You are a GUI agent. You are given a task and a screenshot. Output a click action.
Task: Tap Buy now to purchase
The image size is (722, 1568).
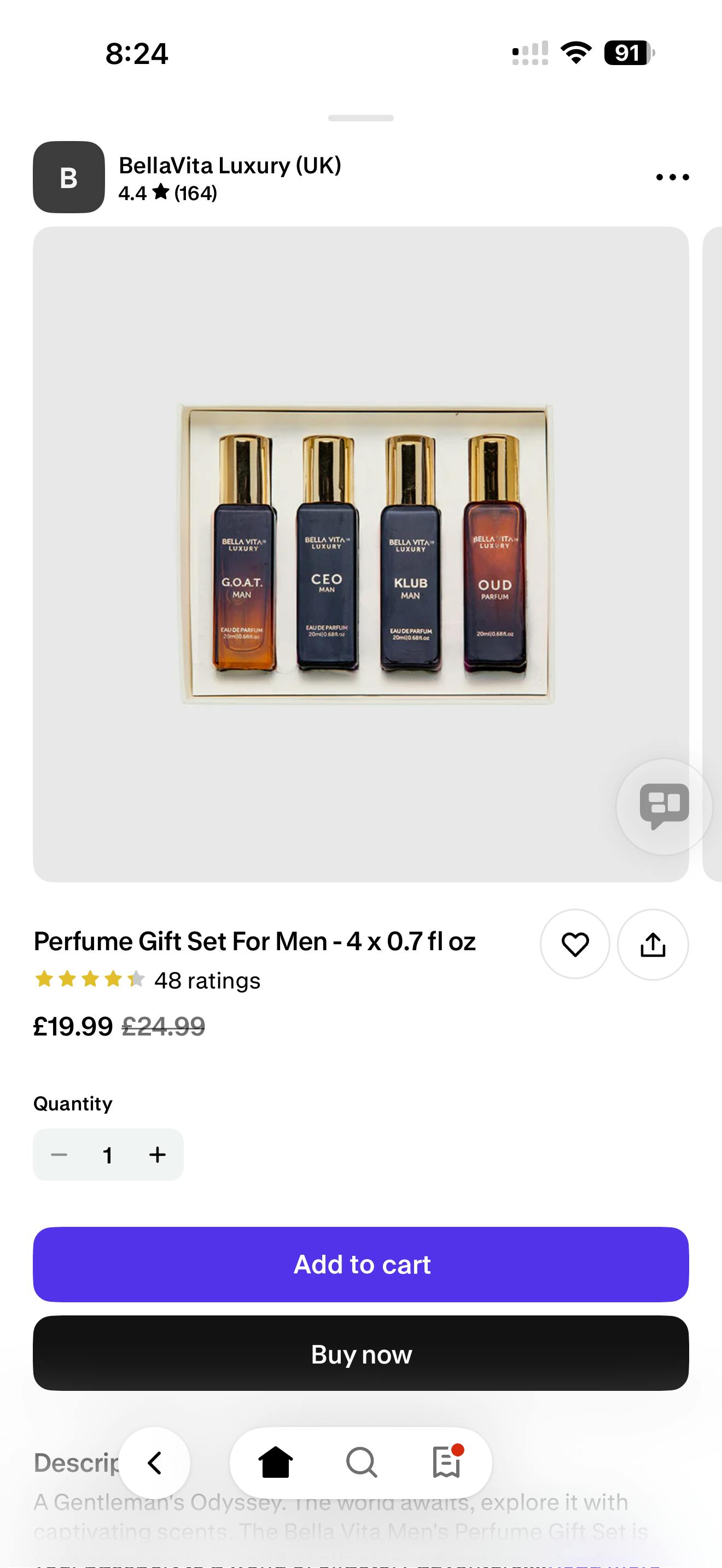point(360,1353)
